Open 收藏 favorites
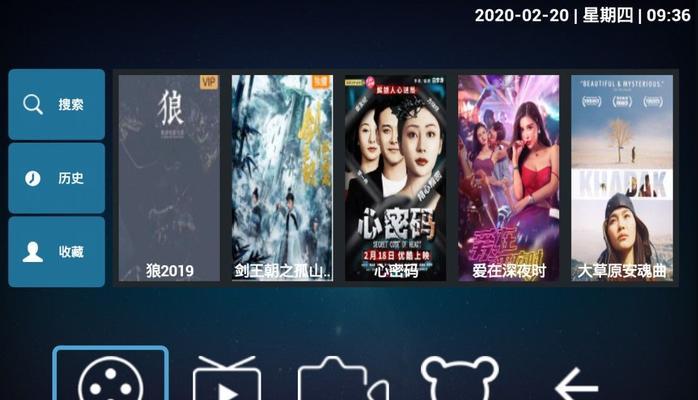This screenshot has width=698, height=400. coord(56,252)
